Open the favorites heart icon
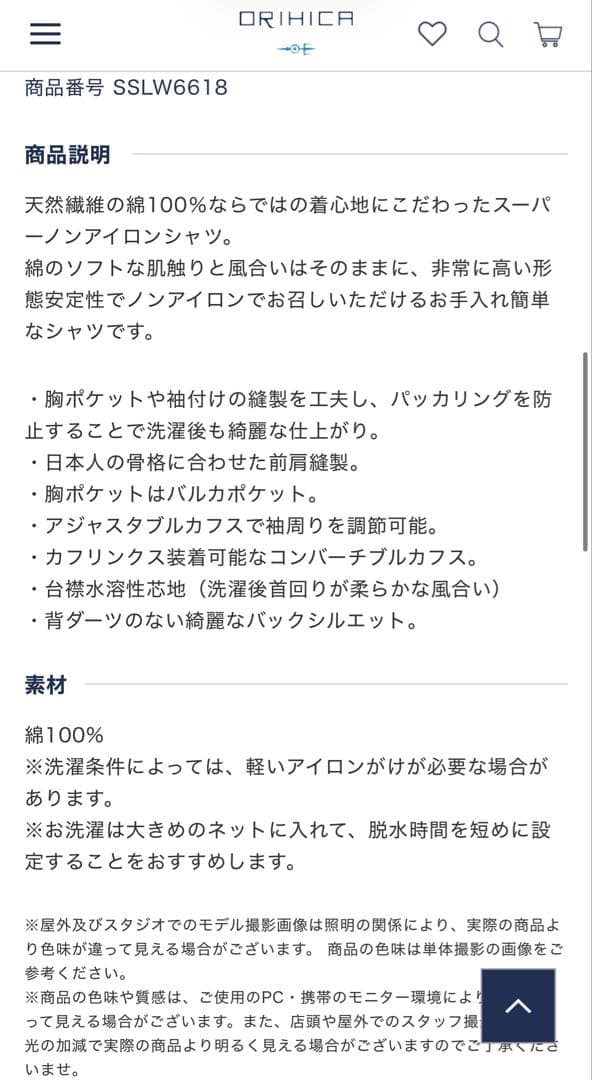The image size is (592, 1080). coord(432,34)
